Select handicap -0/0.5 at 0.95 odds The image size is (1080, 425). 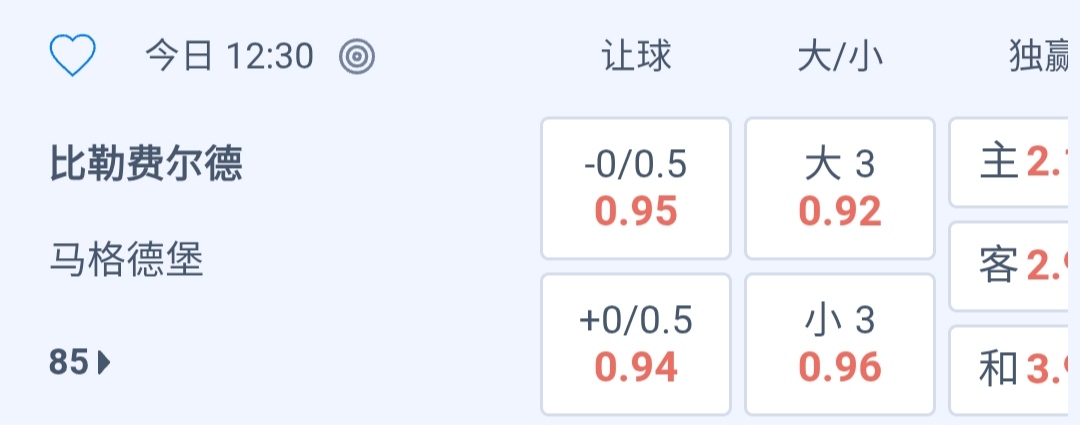pos(636,188)
